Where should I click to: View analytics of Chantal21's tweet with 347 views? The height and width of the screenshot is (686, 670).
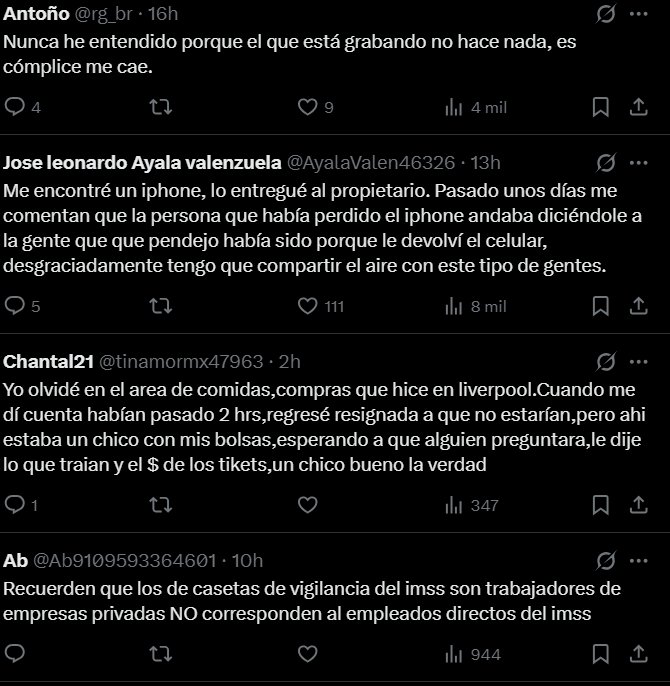click(x=472, y=506)
